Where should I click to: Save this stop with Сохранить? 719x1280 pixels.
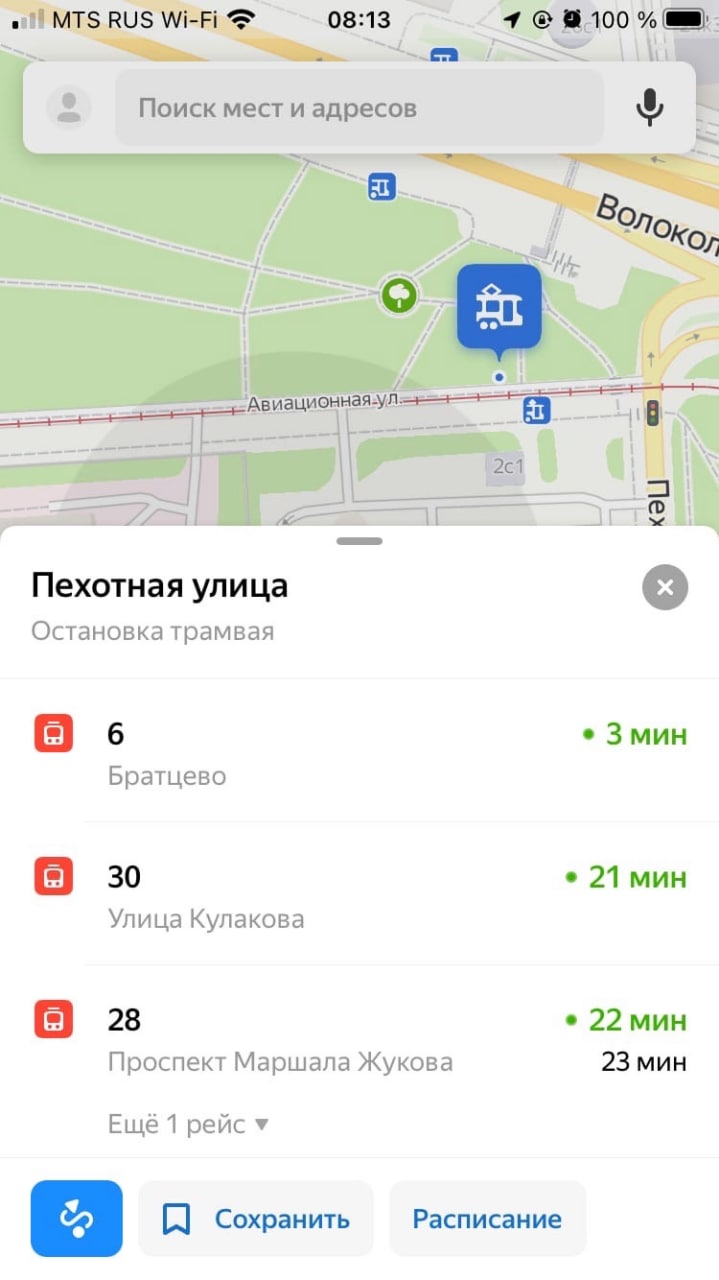coord(255,1218)
